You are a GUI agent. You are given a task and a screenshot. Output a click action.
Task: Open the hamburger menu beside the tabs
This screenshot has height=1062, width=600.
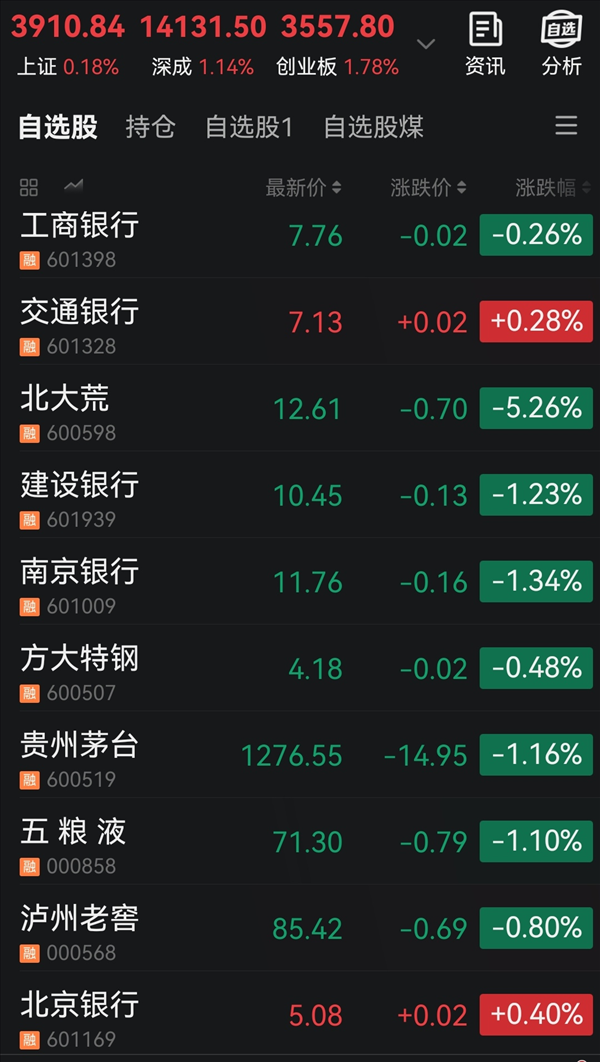566,126
